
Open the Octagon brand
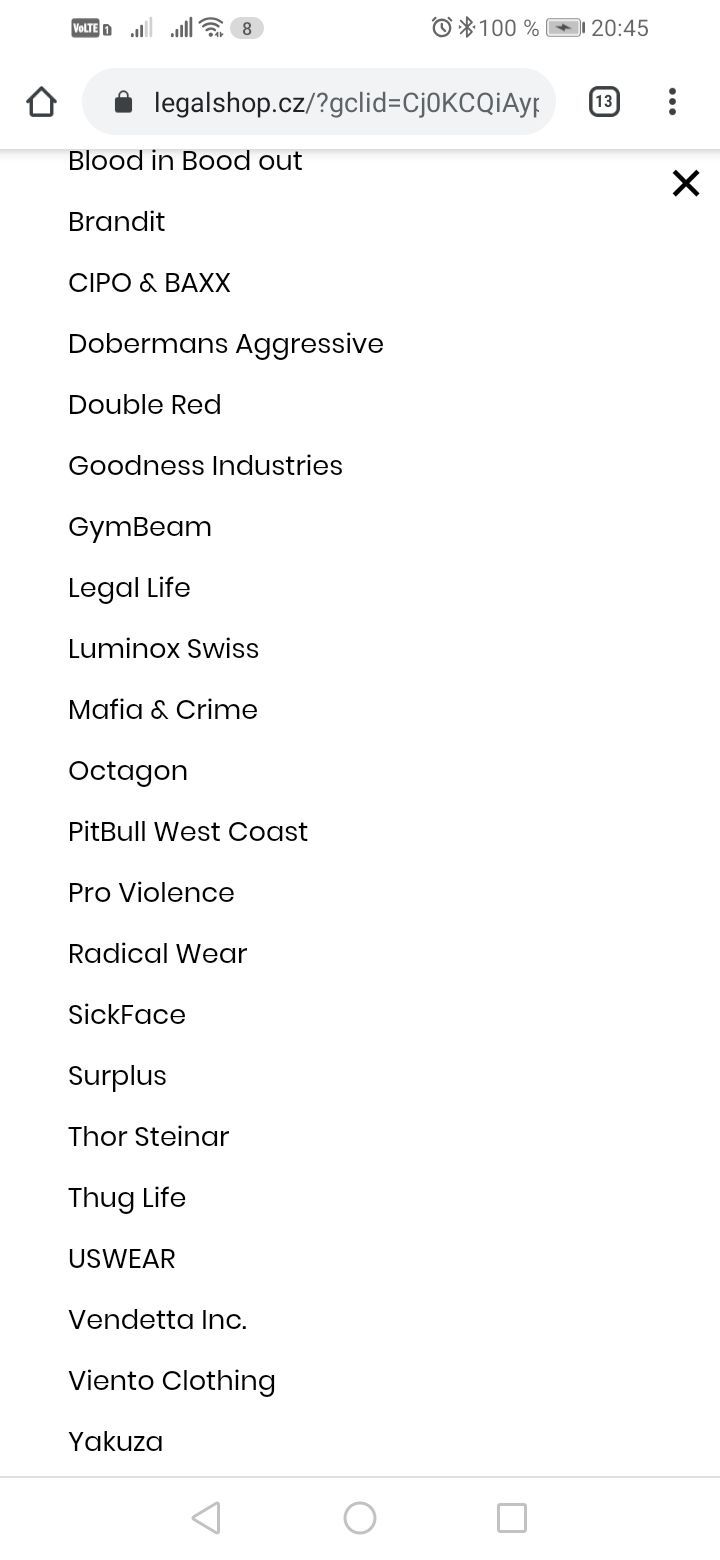tap(128, 771)
